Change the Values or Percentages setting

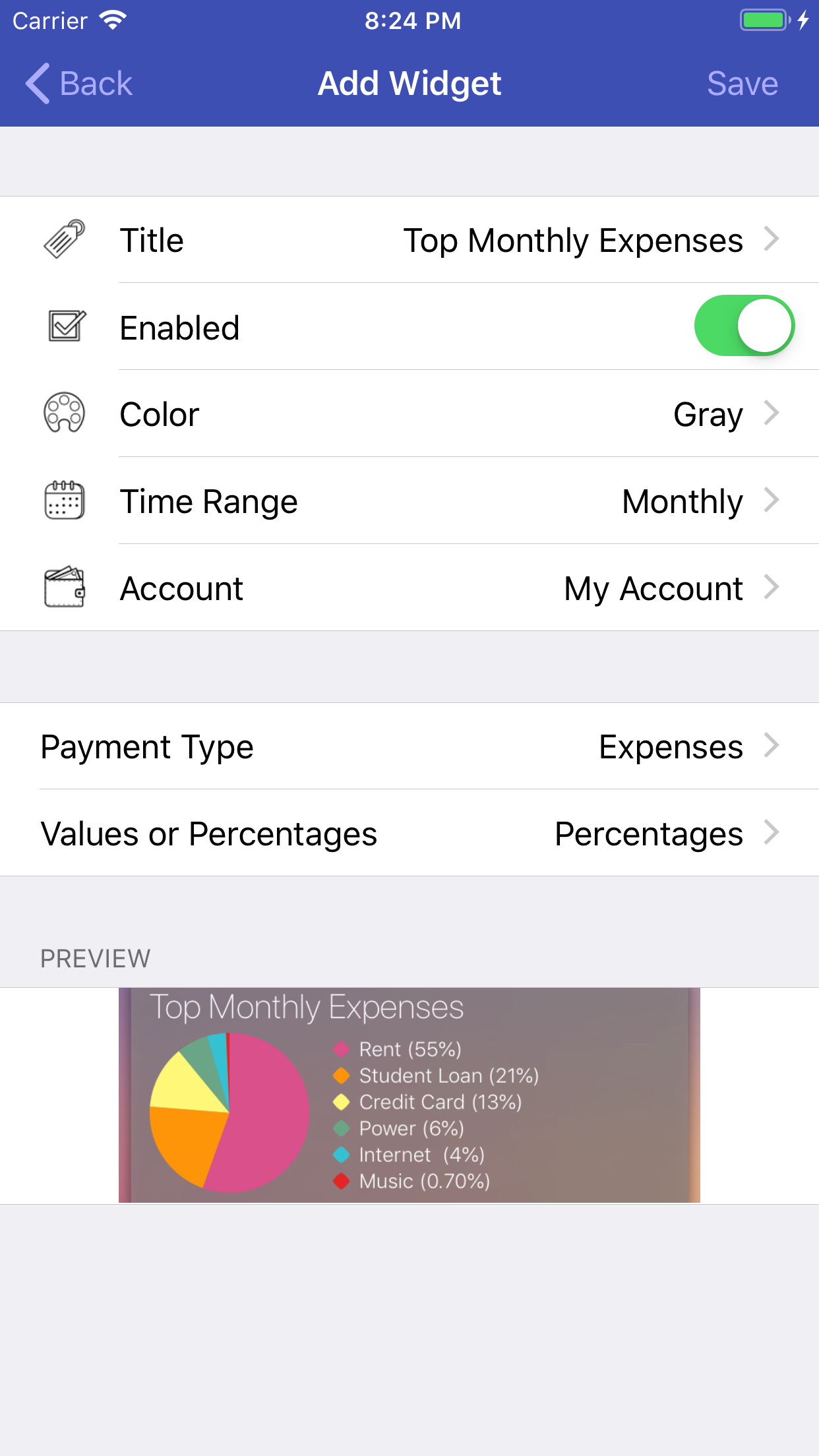(x=409, y=834)
